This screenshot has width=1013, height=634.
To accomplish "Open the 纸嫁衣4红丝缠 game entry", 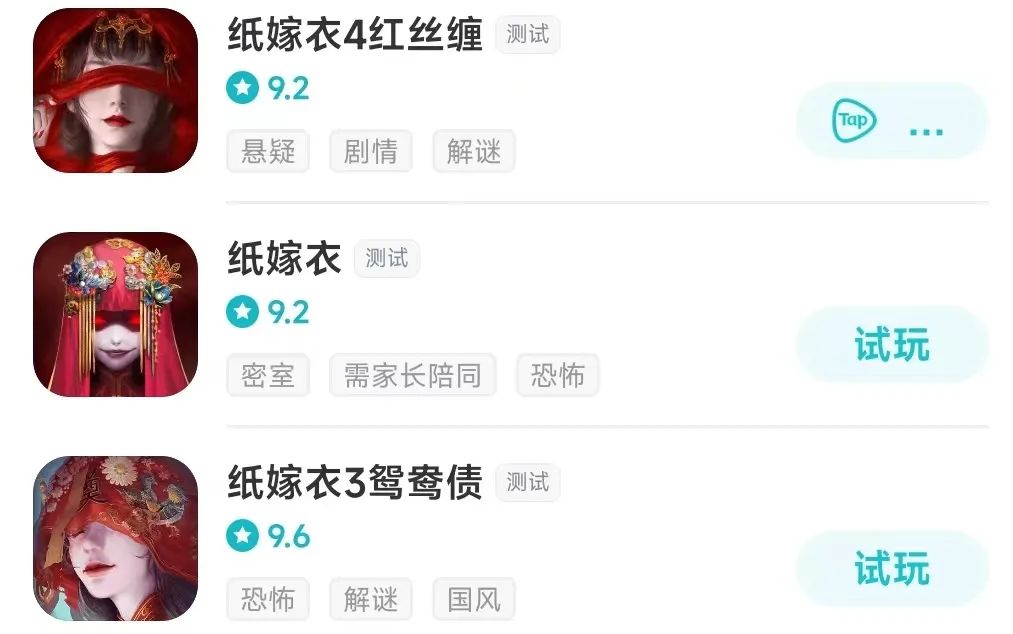I will (x=354, y=36).
